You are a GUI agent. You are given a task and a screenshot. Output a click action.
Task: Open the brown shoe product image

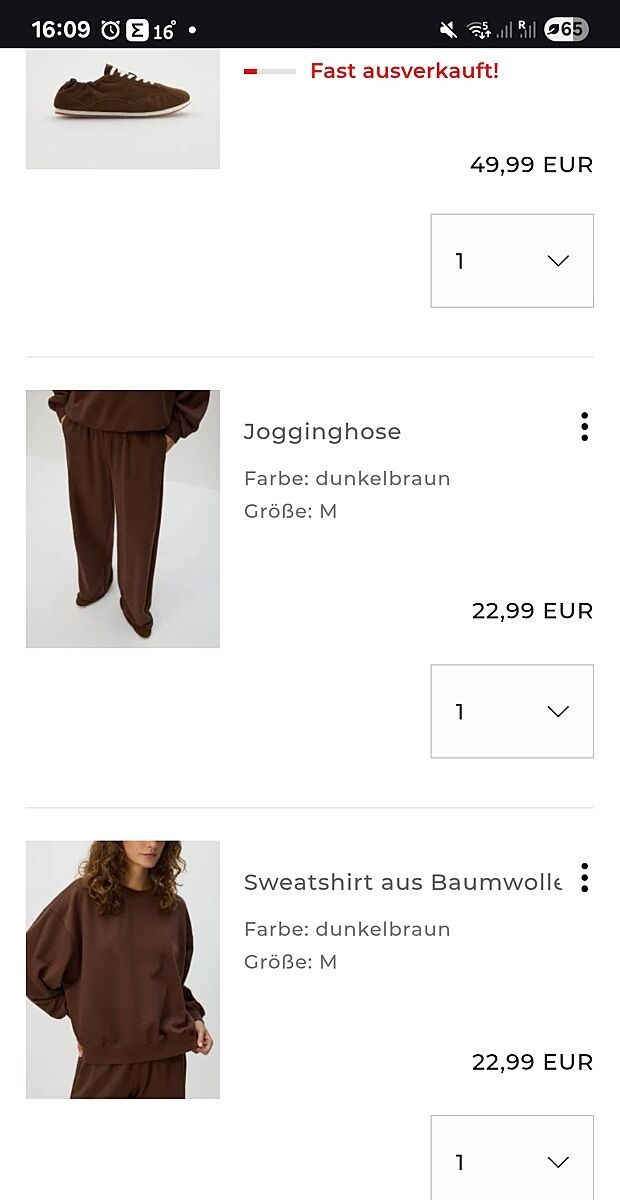pos(123,108)
